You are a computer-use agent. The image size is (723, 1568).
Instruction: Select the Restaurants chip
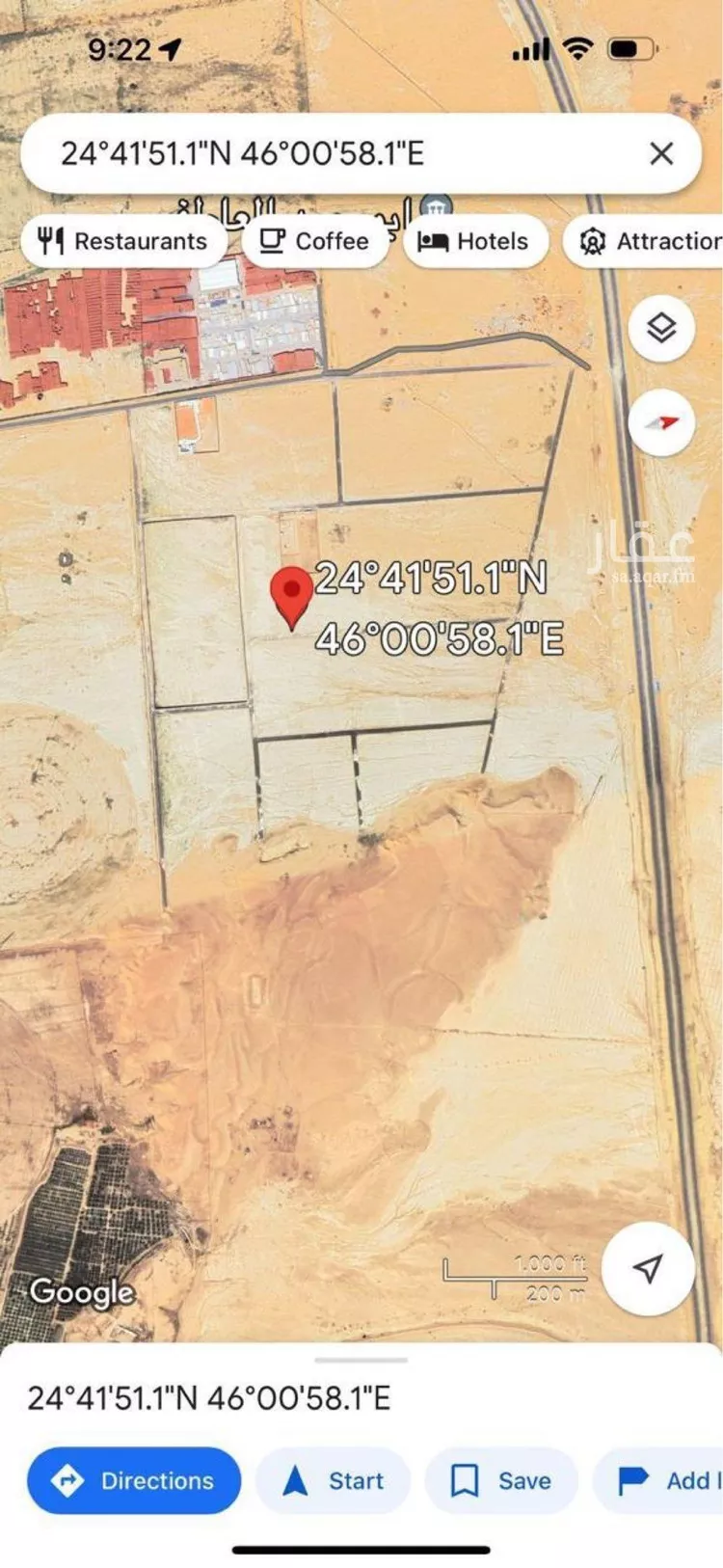point(123,241)
